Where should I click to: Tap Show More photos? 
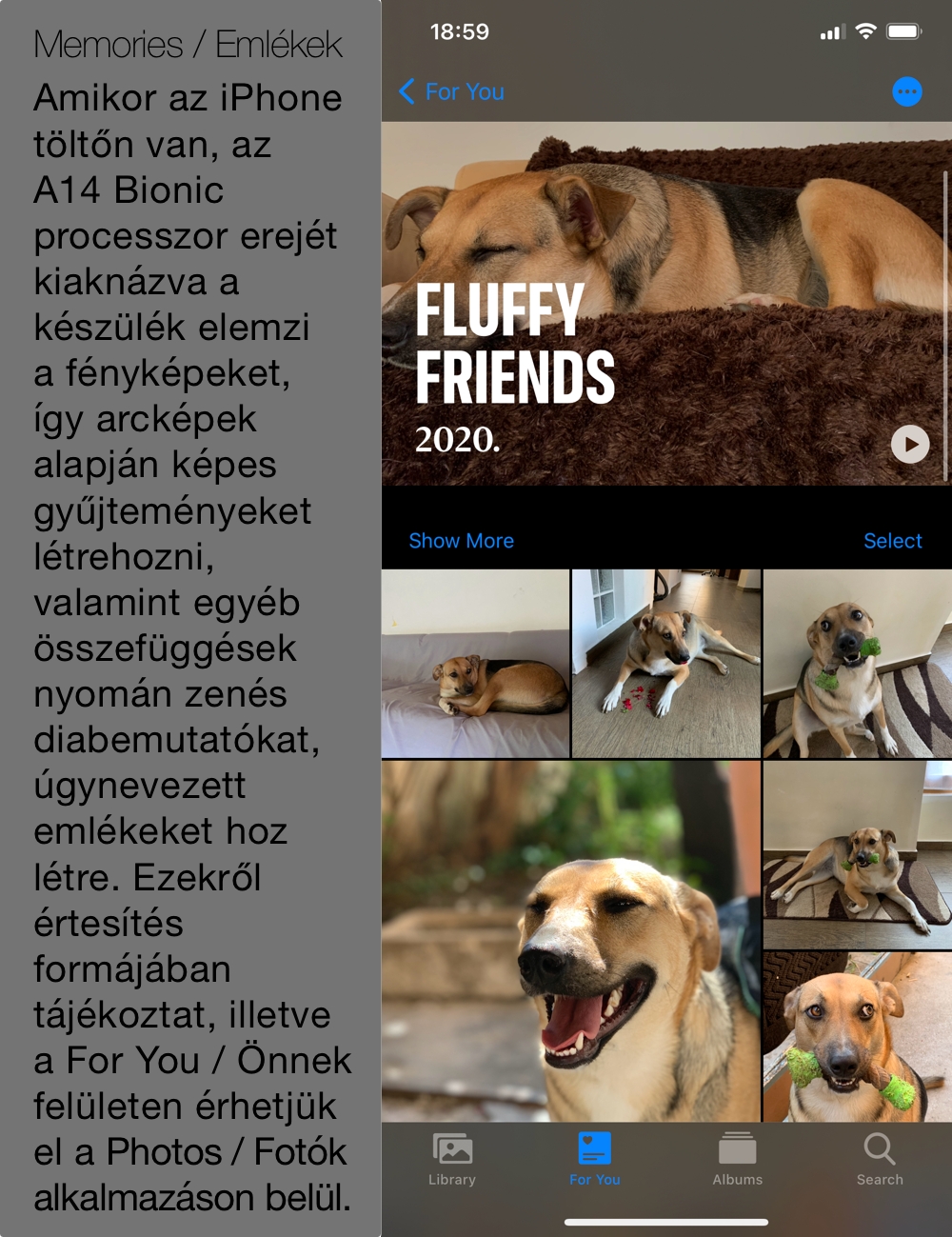click(461, 541)
